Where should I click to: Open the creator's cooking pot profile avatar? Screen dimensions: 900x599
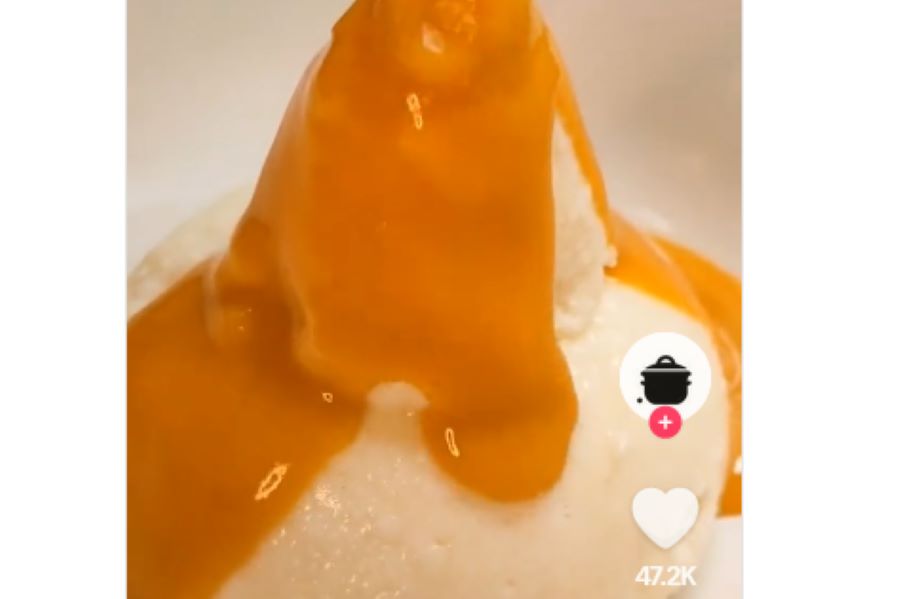tap(664, 376)
